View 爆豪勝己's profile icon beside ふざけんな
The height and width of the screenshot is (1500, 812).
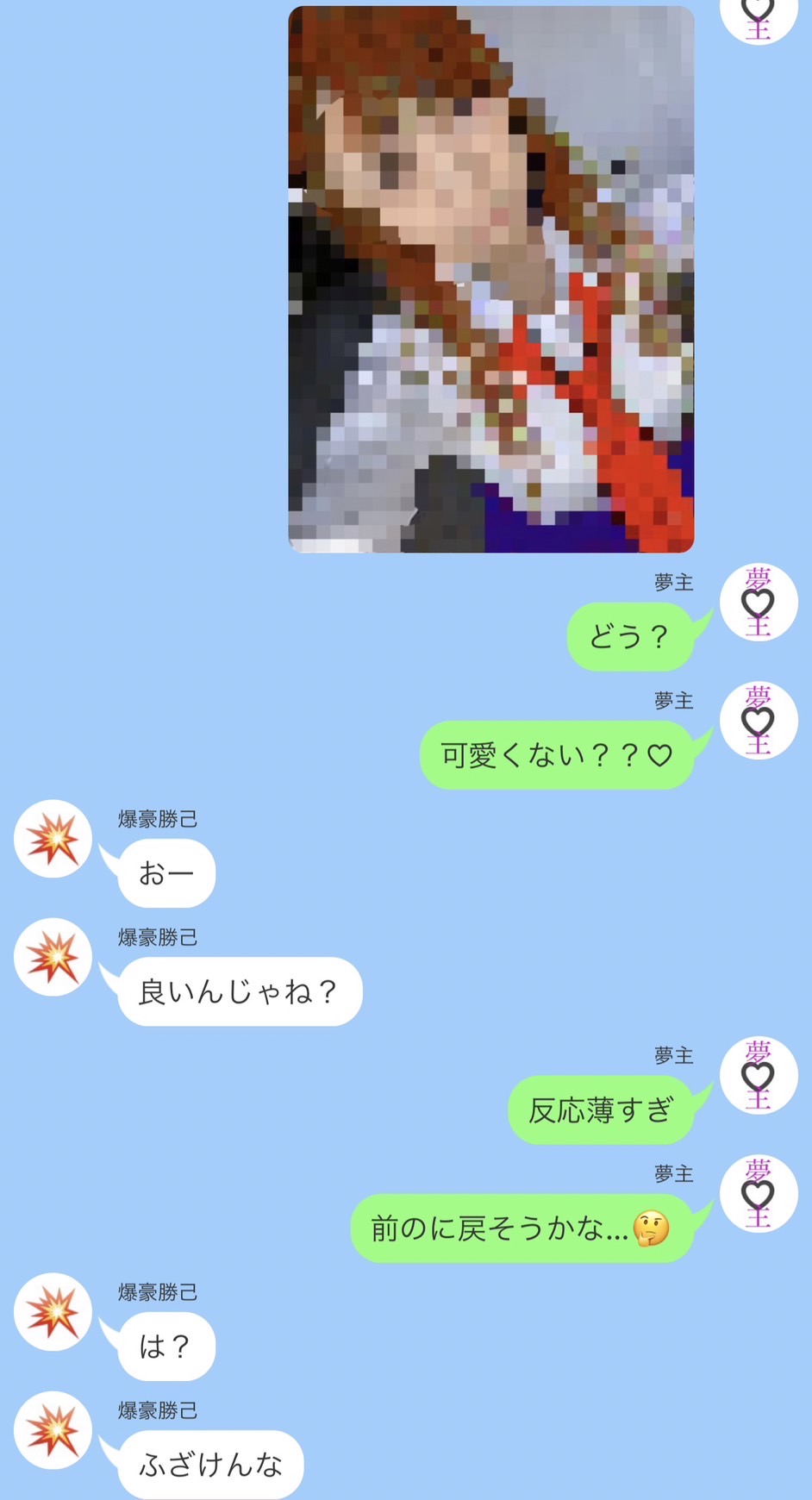[53, 1430]
